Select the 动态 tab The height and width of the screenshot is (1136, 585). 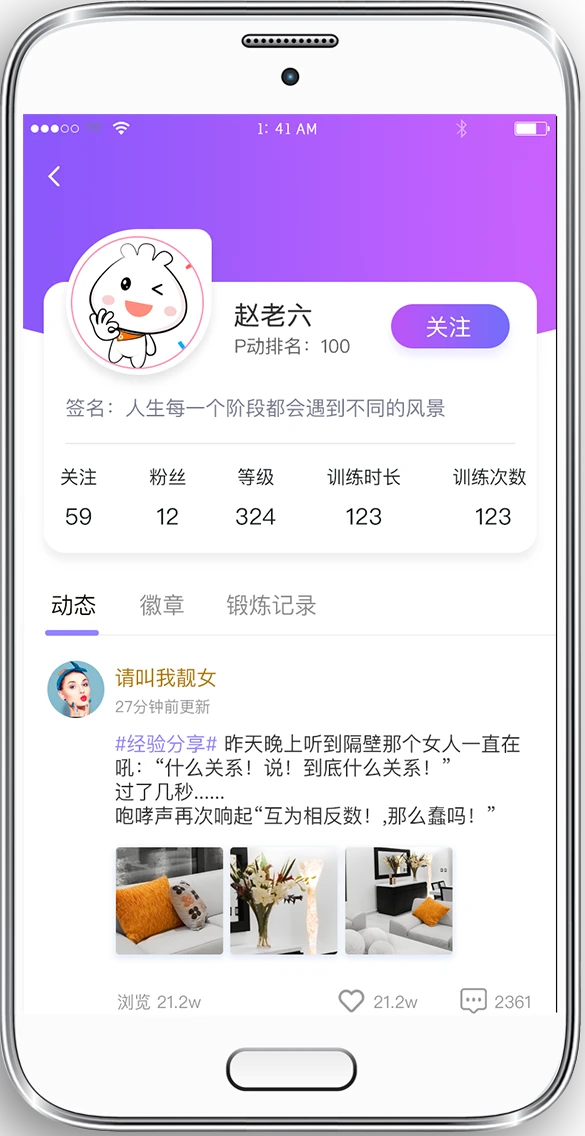pyautogui.click(x=72, y=605)
